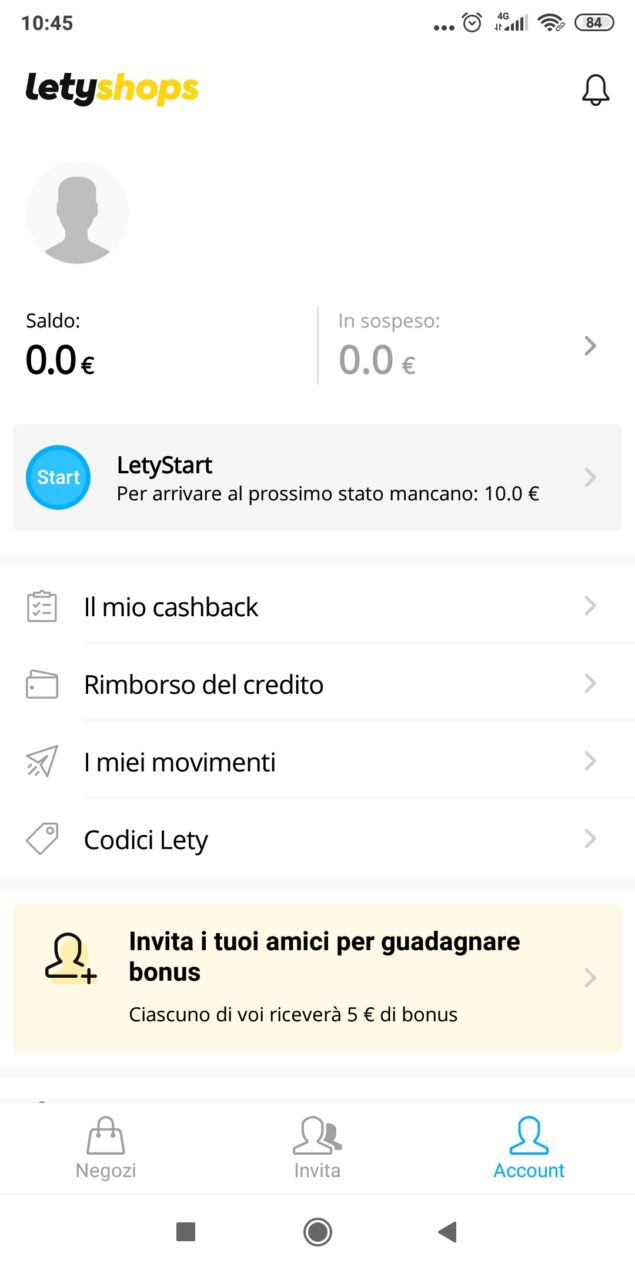Open the balance details chevron
This screenshot has height=1270, width=635.
click(590, 346)
